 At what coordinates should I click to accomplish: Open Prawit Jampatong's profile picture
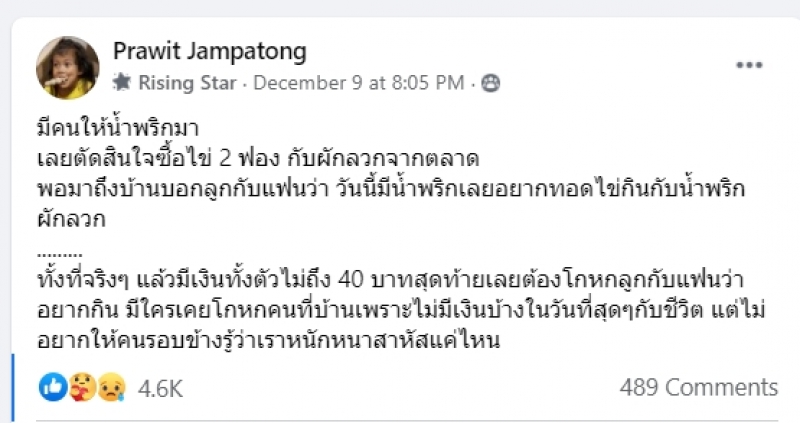click(67, 68)
